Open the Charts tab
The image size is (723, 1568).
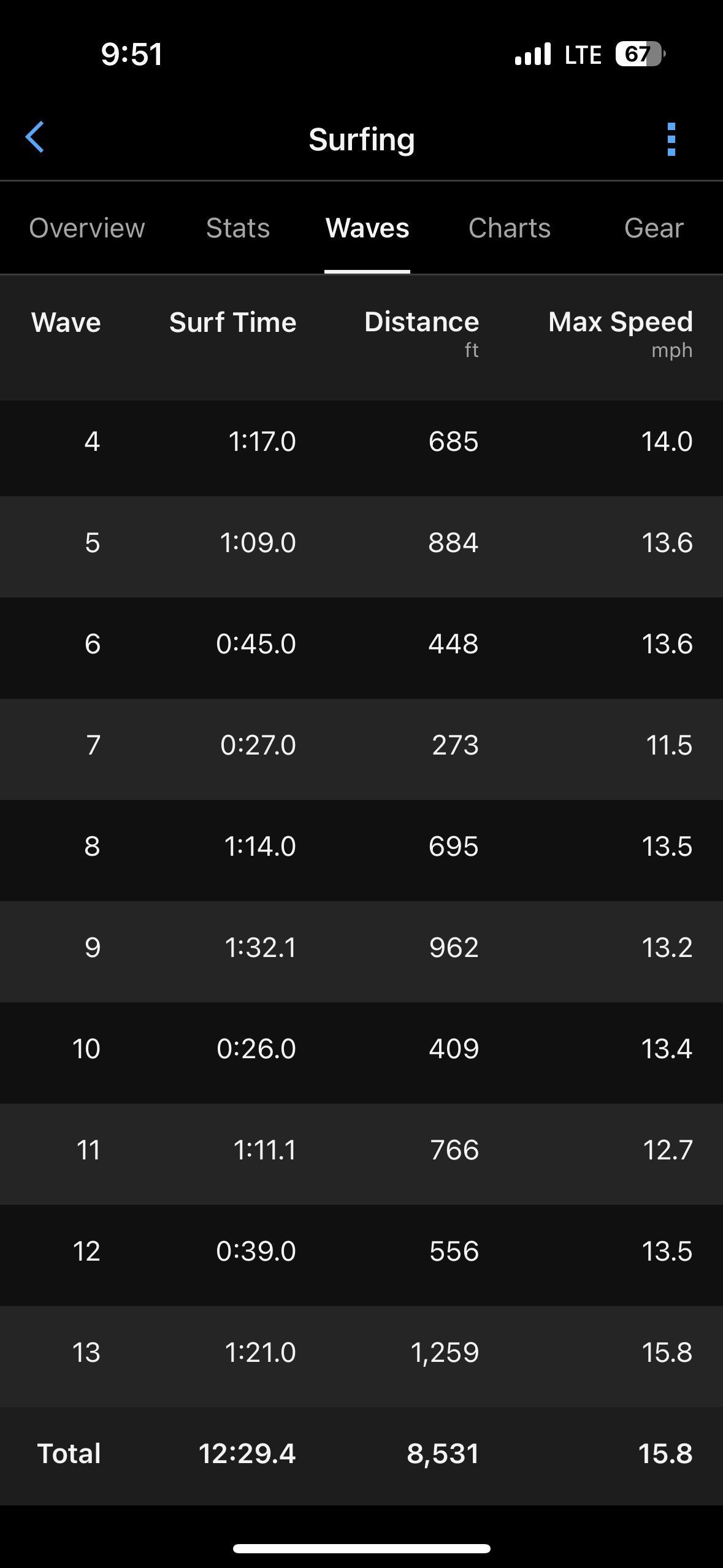click(x=510, y=228)
